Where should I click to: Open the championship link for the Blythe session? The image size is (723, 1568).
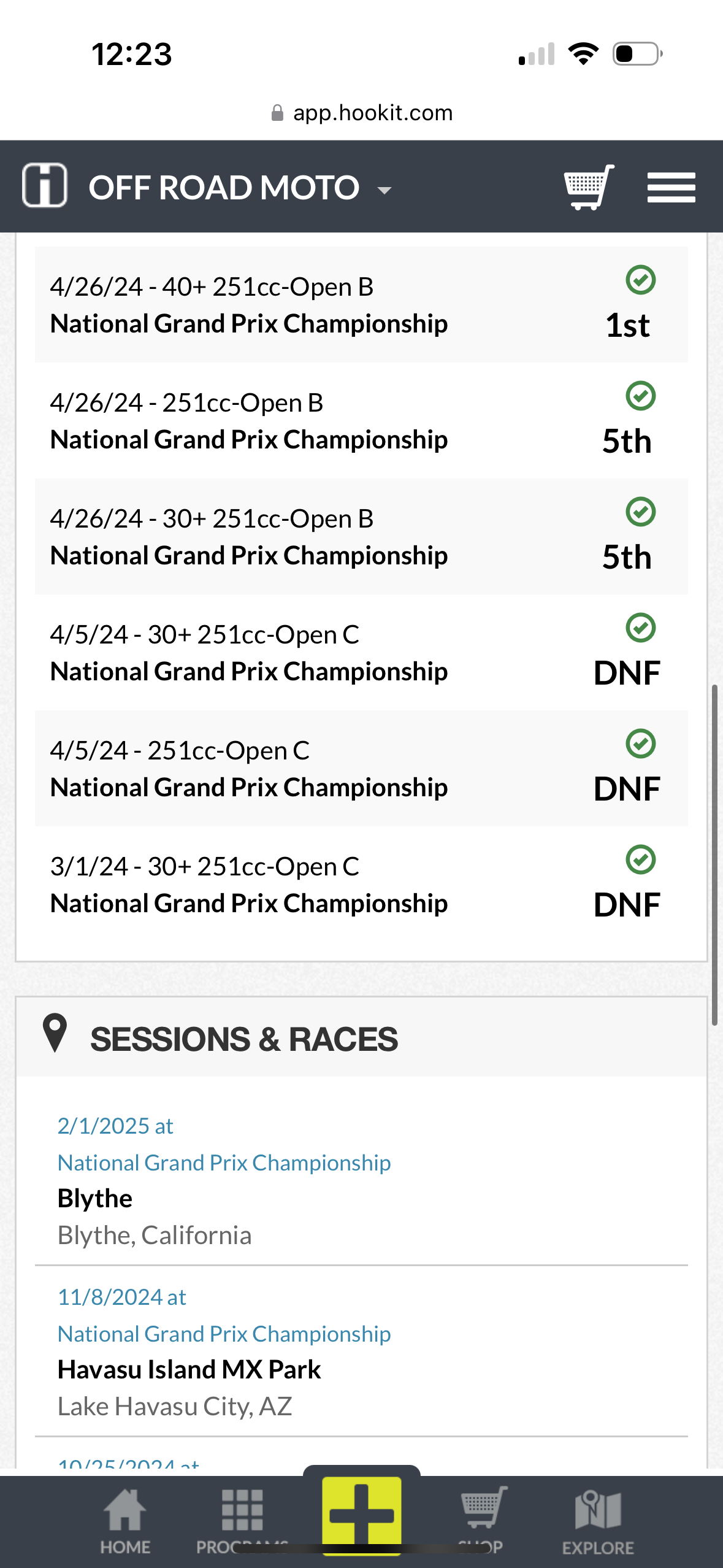point(224,1163)
